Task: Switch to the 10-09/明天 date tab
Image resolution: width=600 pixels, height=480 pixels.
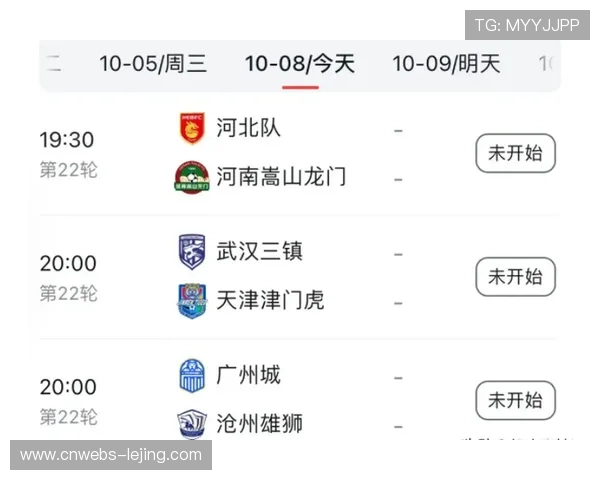Action: 446,64
